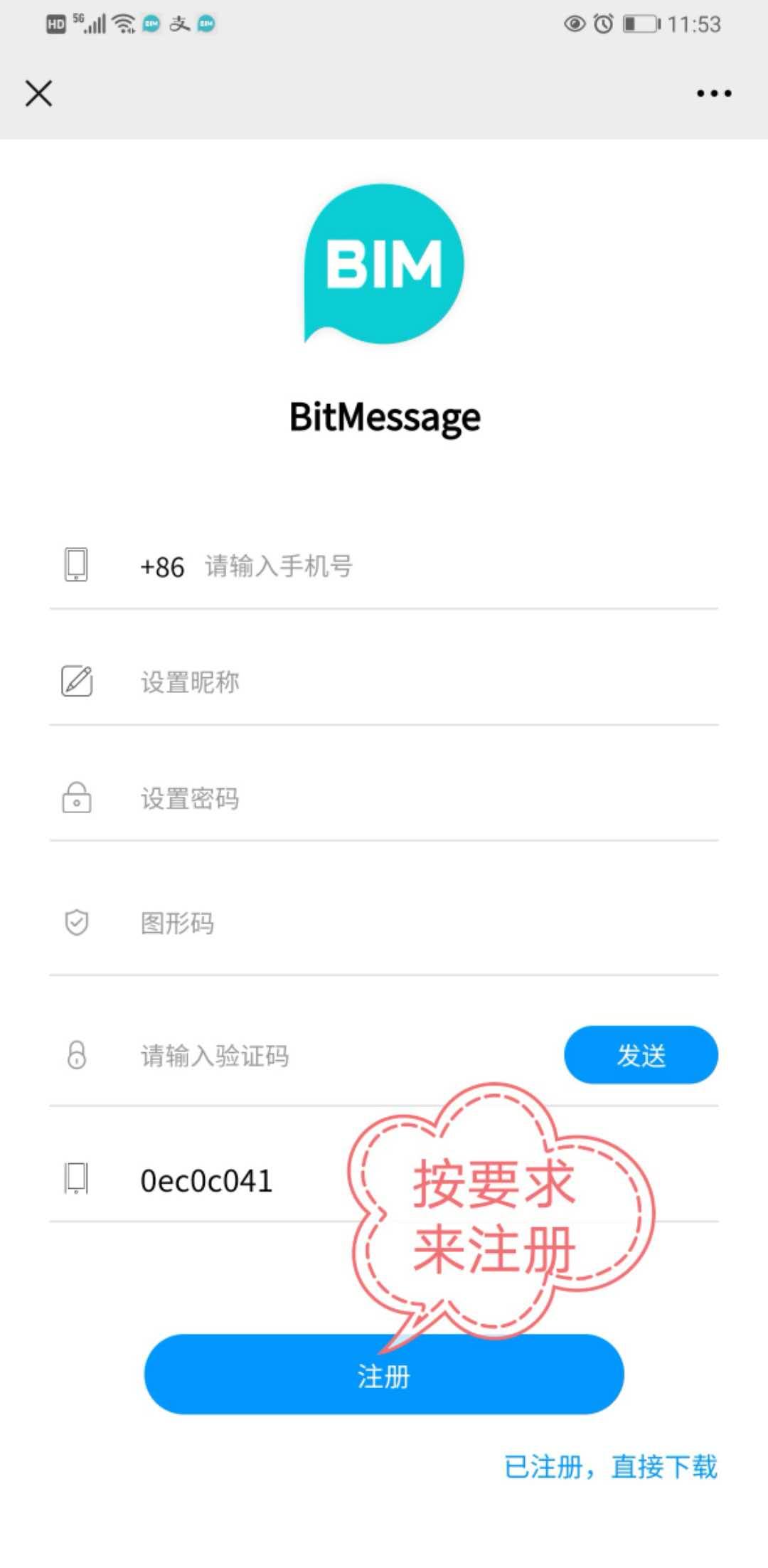
Task: Click the pencil icon next to nickname field
Action: (77, 682)
